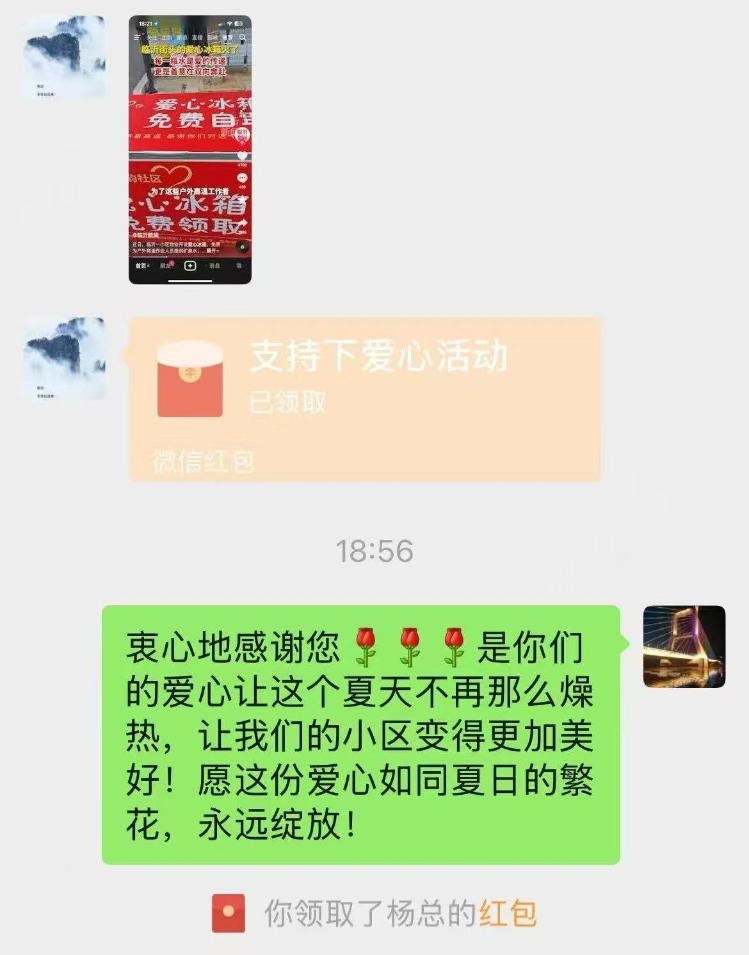
Task: Open the shared screenshot image message
Action: 190,150
